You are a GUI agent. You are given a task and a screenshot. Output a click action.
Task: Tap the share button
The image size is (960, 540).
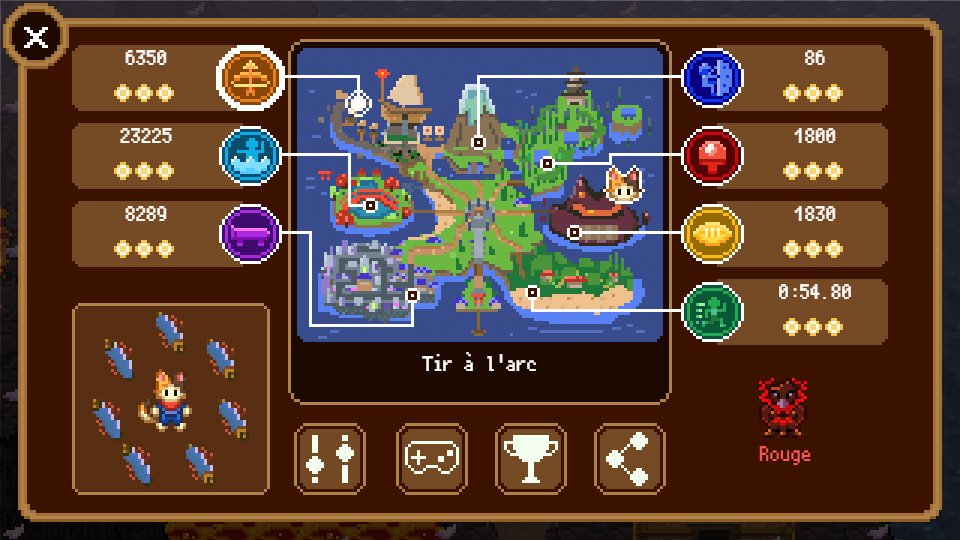pyautogui.click(x=630, y=459)
